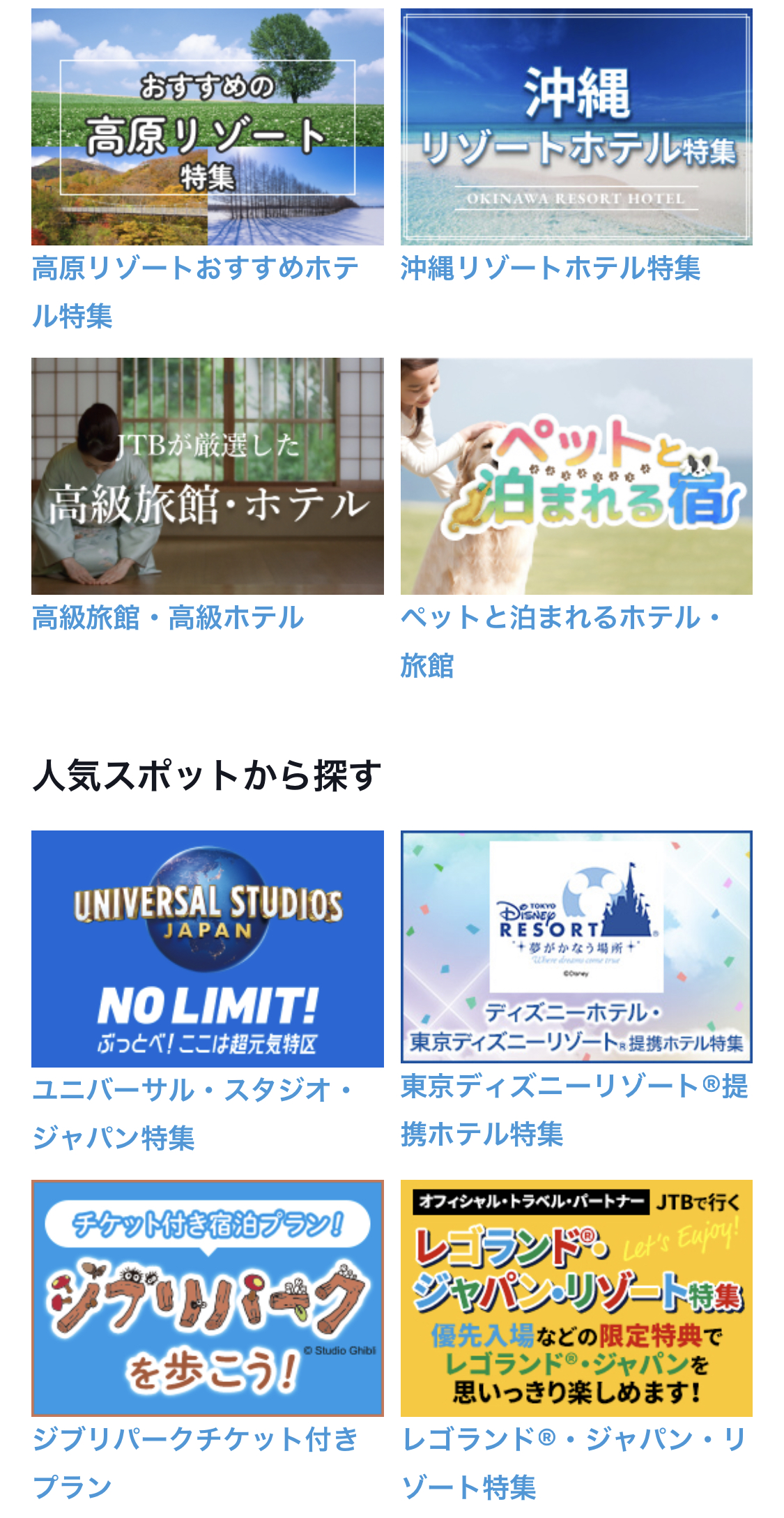Tap the 高級旅館・高級ホテル link

pyautogui.click(x=168, y=618)
